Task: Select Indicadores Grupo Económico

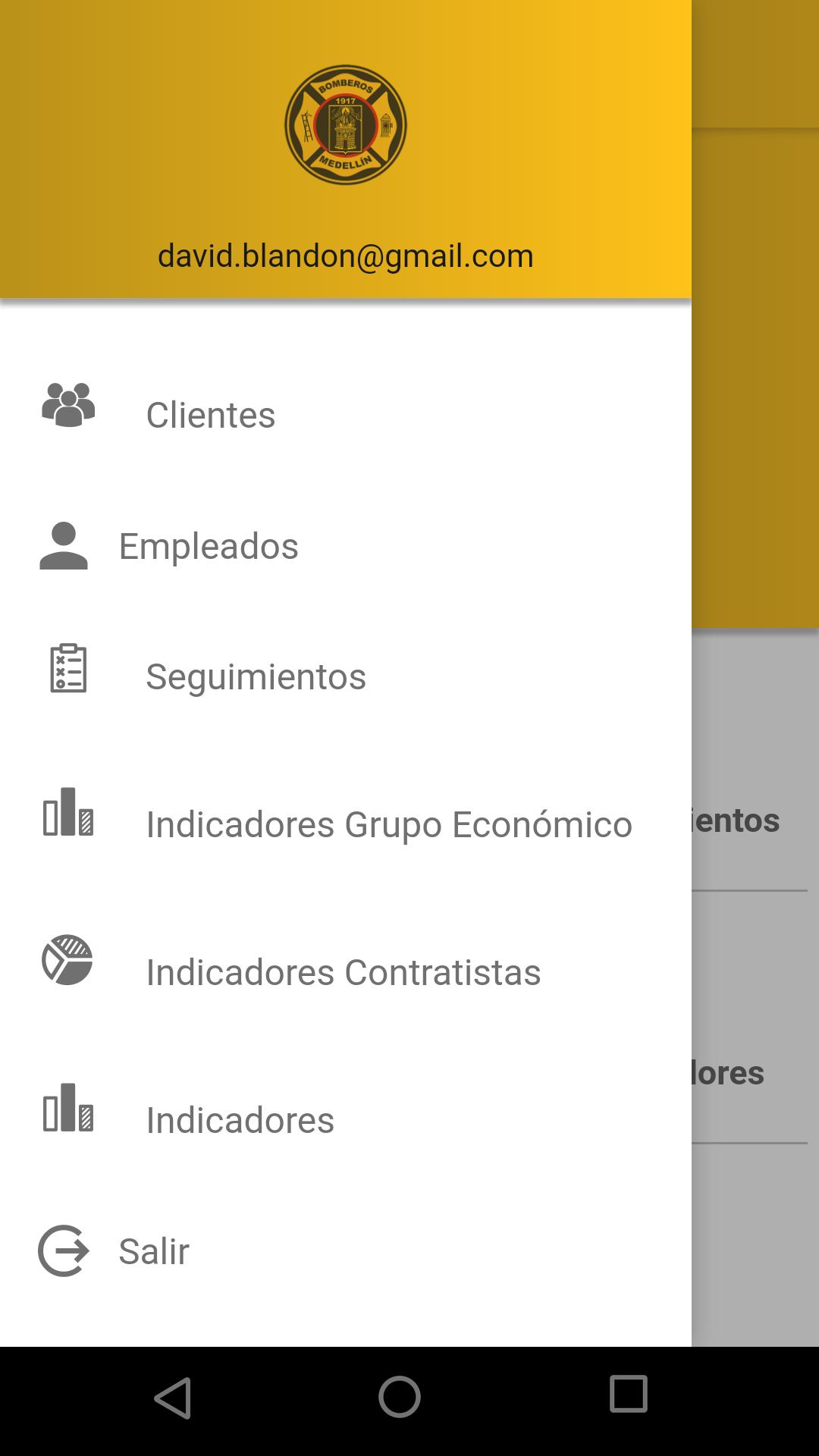Action: pos(345,824)
